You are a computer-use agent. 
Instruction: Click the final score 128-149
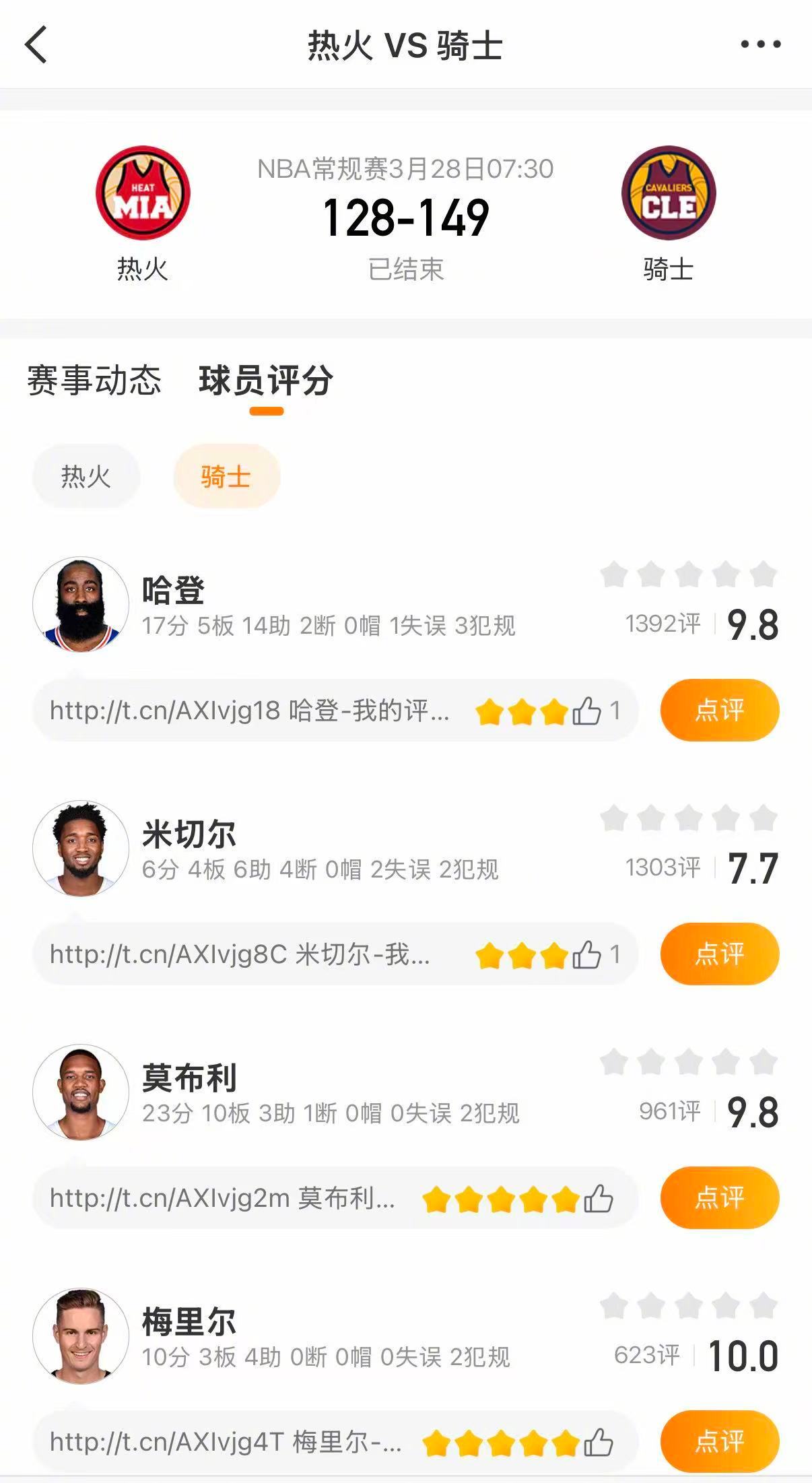(x=406, y=217)
